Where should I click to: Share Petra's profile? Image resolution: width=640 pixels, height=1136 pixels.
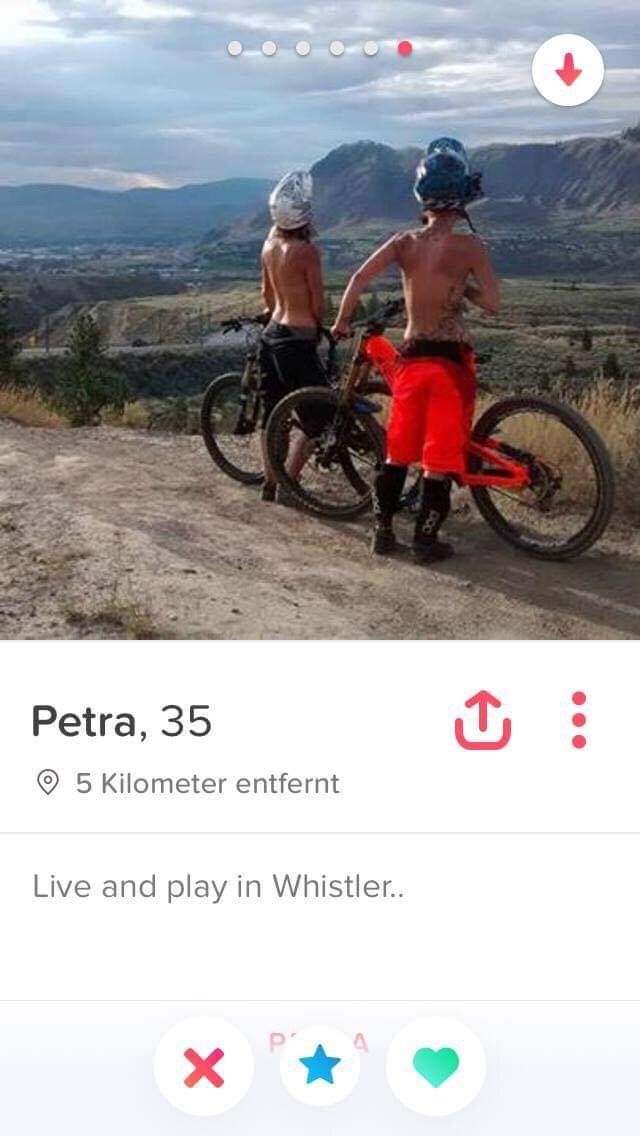tap(482, 720)
